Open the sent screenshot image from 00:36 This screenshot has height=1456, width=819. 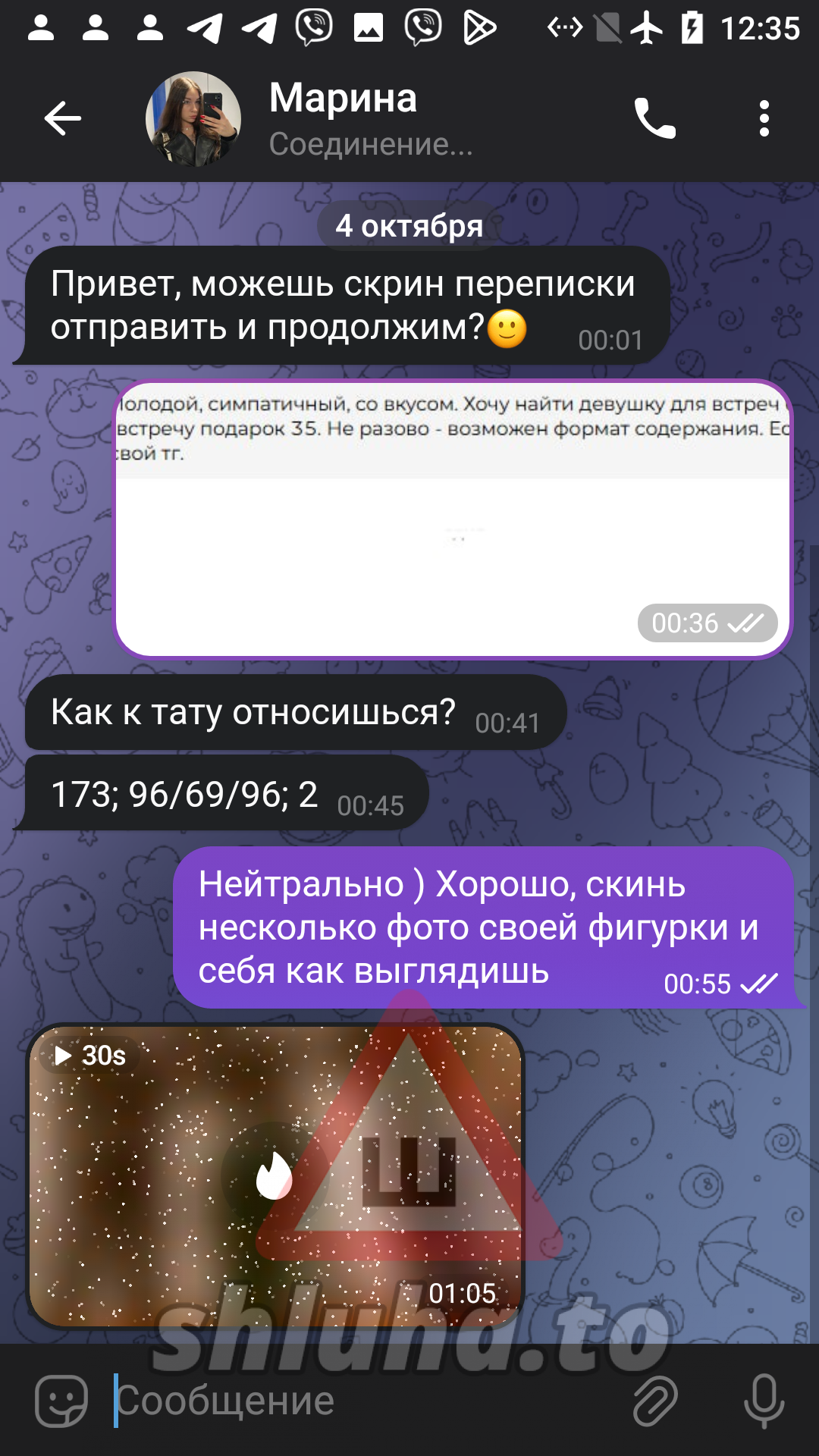452,519
